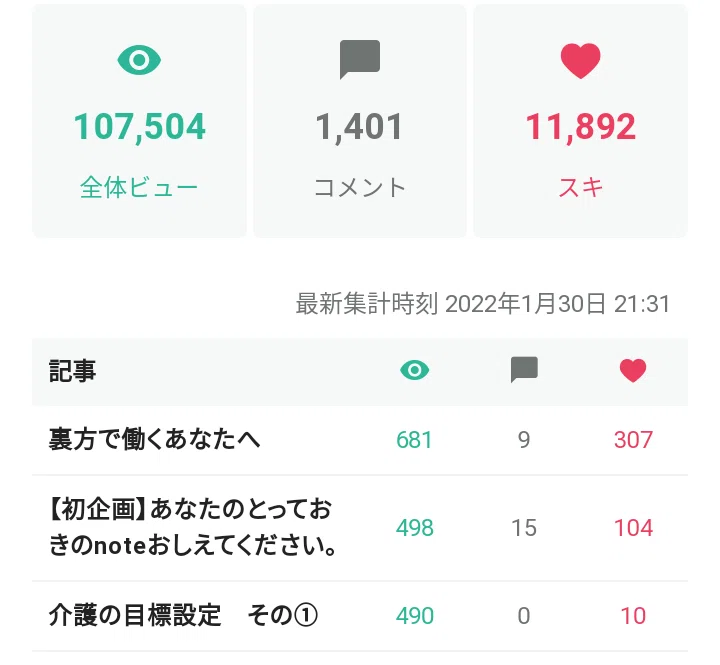Sort articles by the views eye column
Screen dimensions: 720x665
coord(414,370)
